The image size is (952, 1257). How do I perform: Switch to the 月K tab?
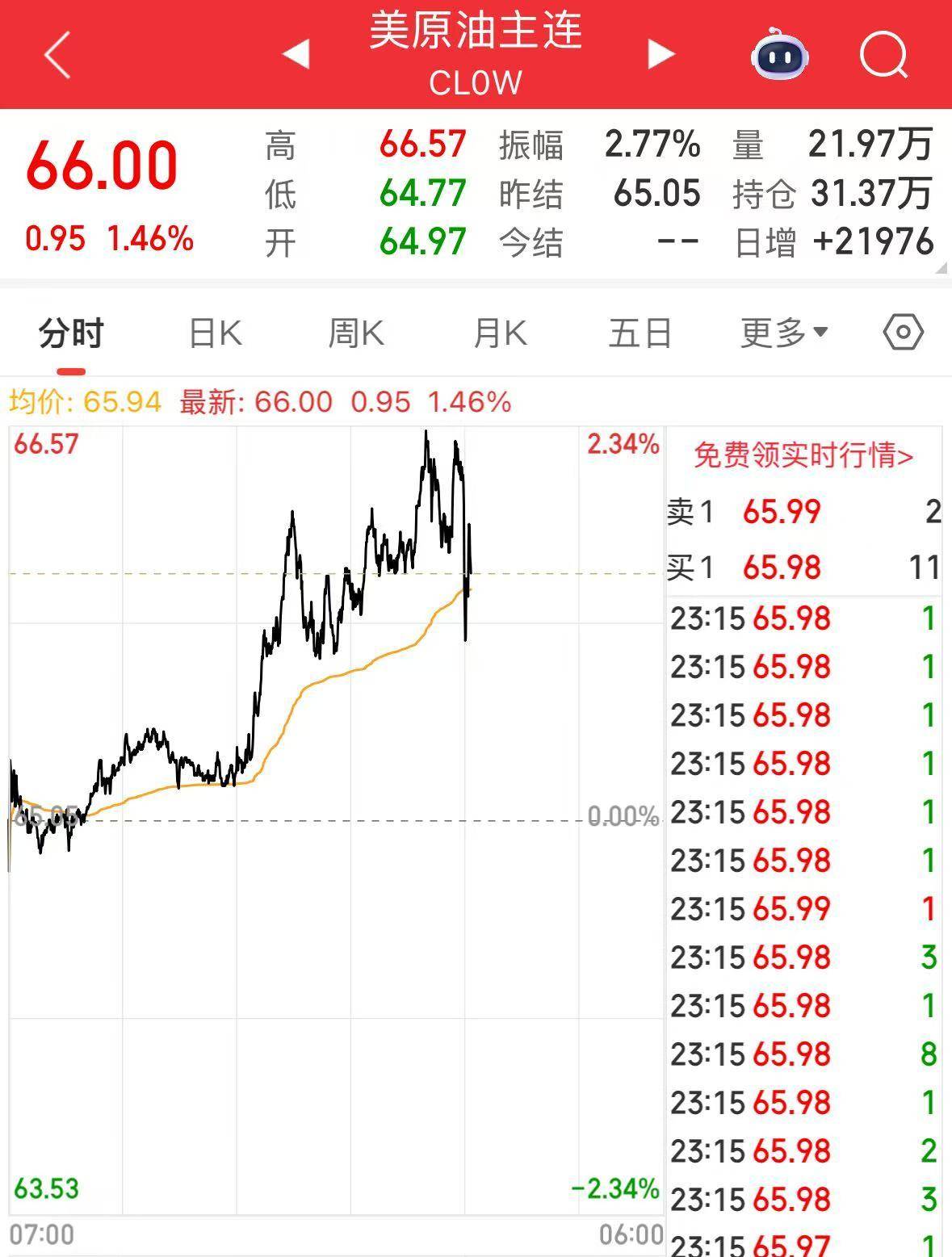pyautogui.click(x=500, y=333)
